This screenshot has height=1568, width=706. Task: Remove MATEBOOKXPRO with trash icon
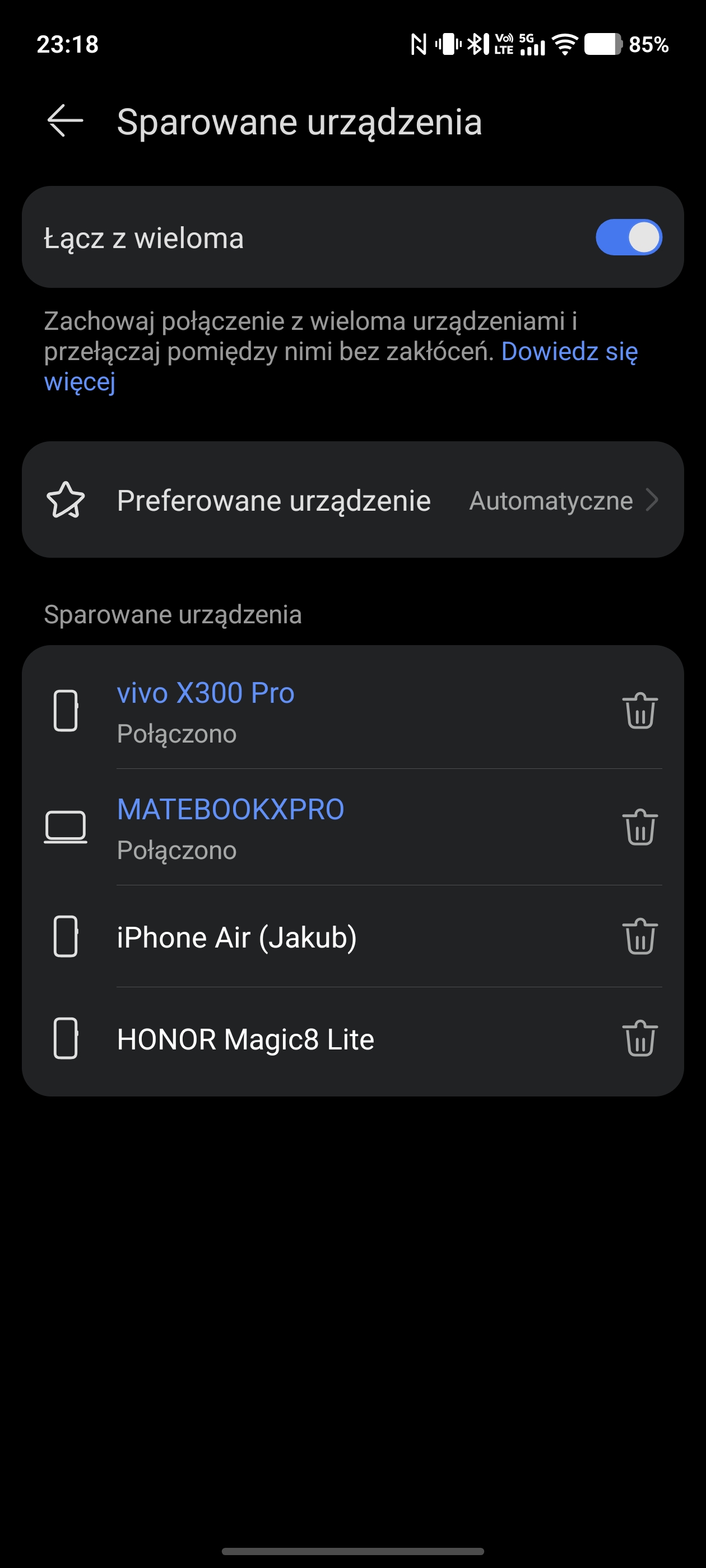(640, 827)
